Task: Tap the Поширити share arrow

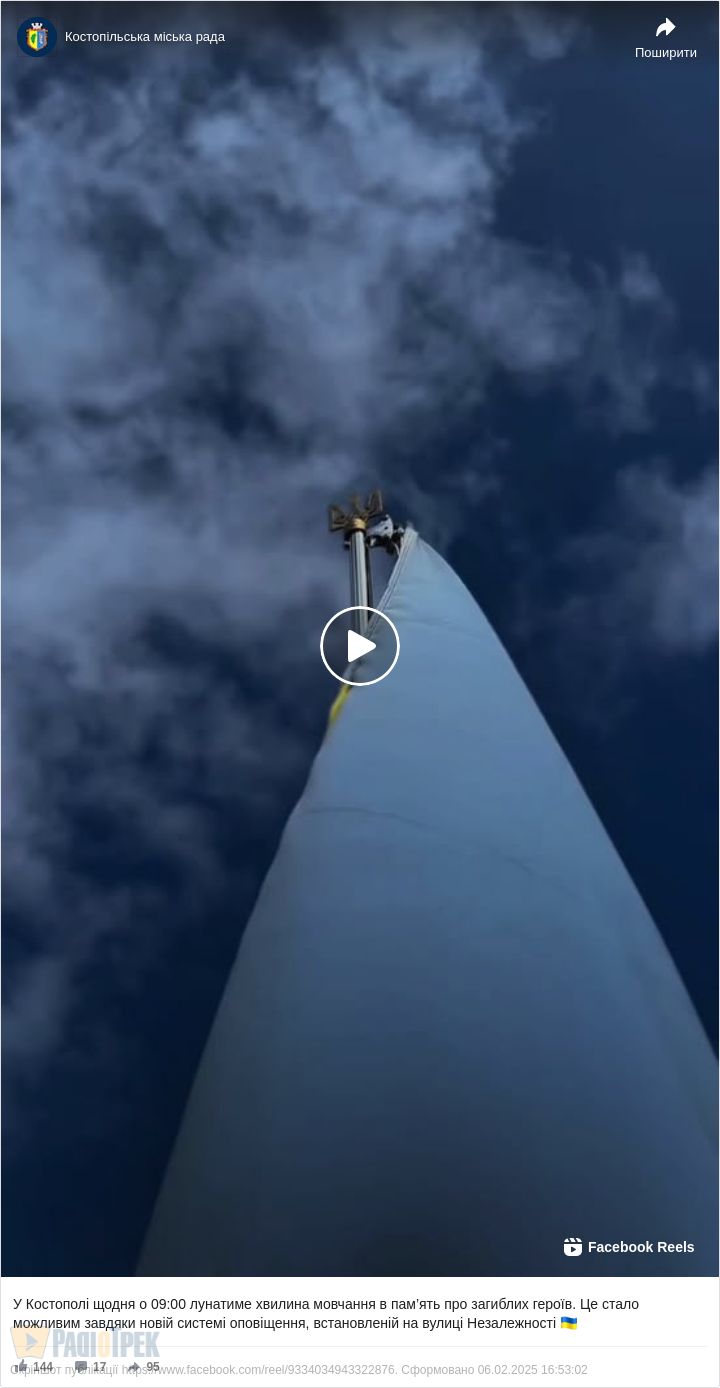Action: tap(666, 29)
